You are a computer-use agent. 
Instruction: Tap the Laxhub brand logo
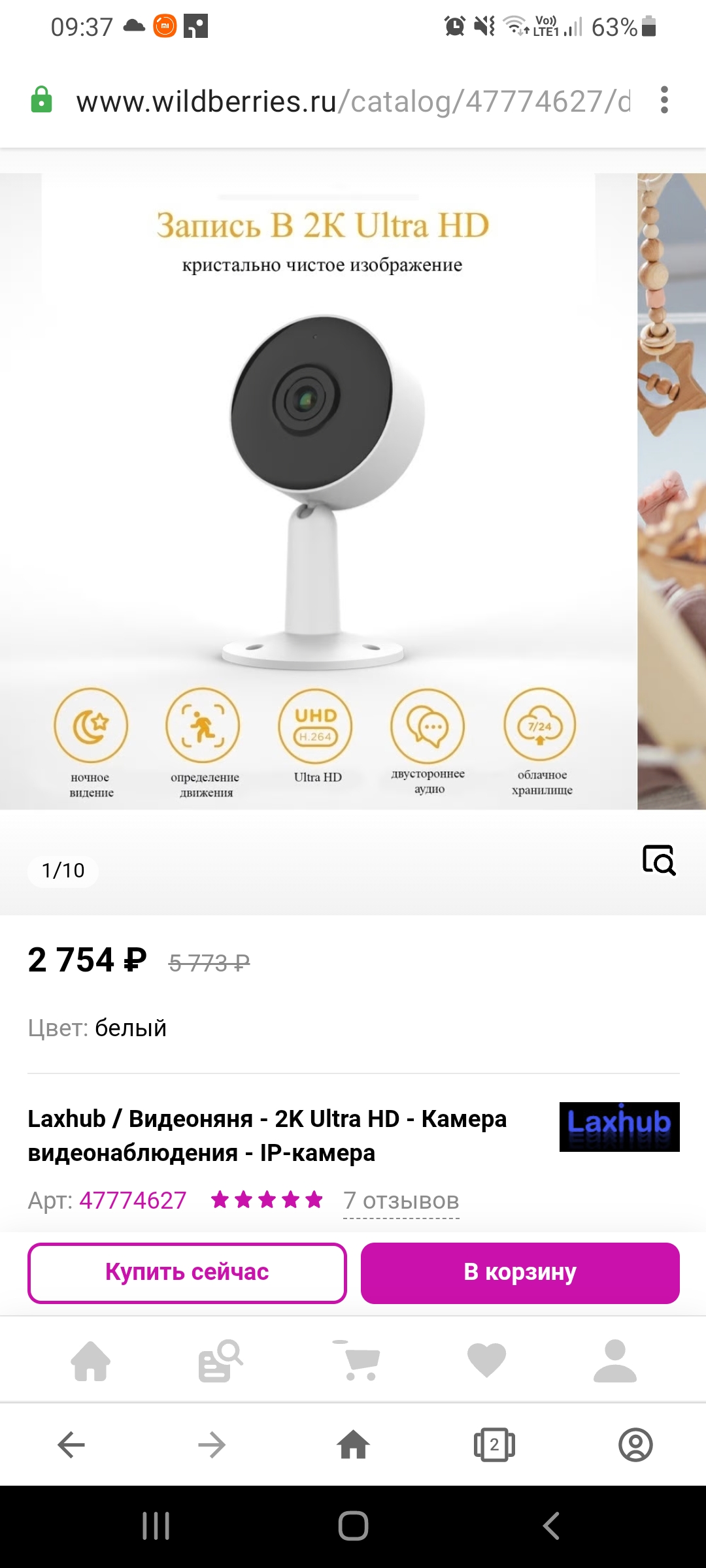pyautogui.click(x=619, y=1127)
